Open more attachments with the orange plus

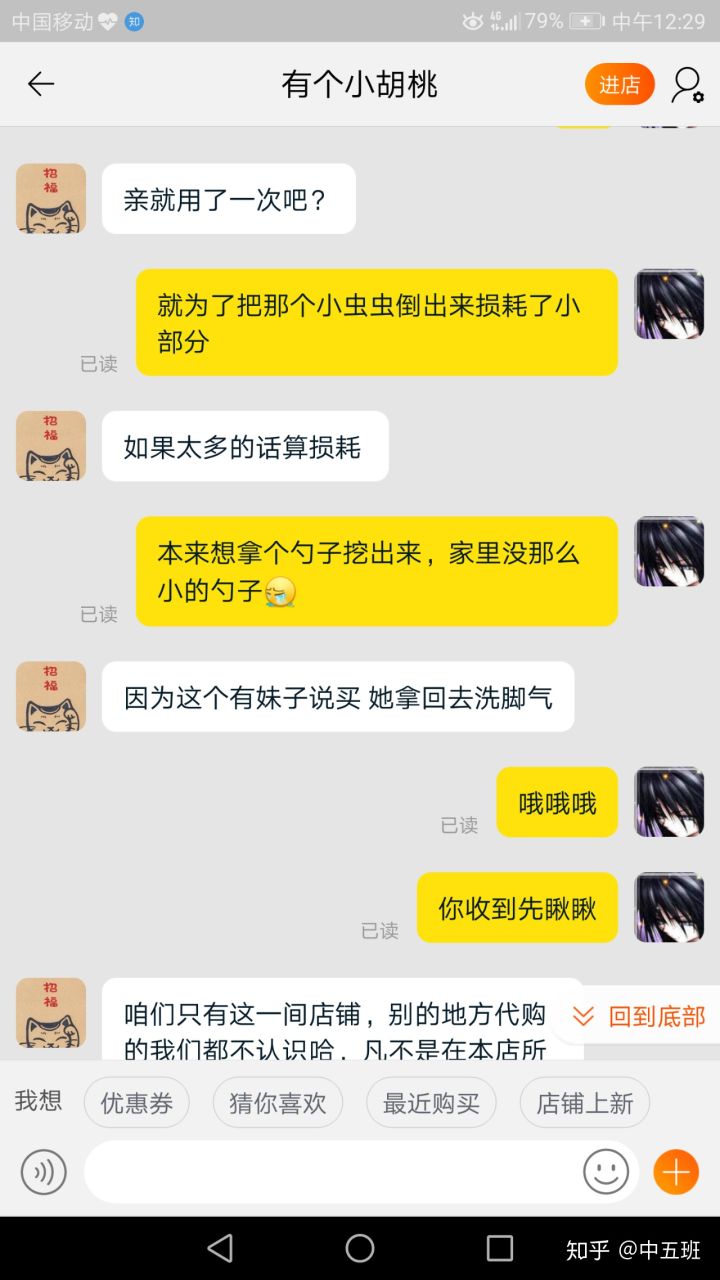coord(676,1172)
